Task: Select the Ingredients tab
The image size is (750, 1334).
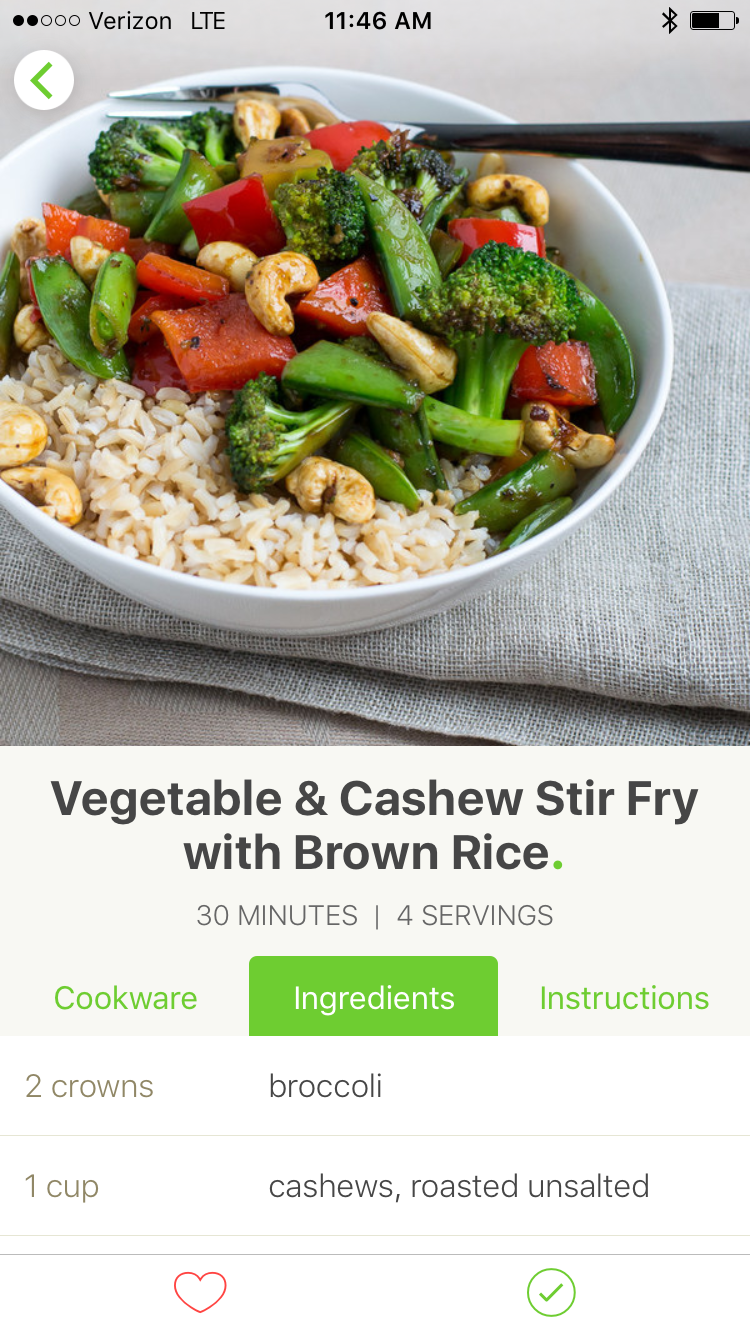Action: click(x=373, y=996)
